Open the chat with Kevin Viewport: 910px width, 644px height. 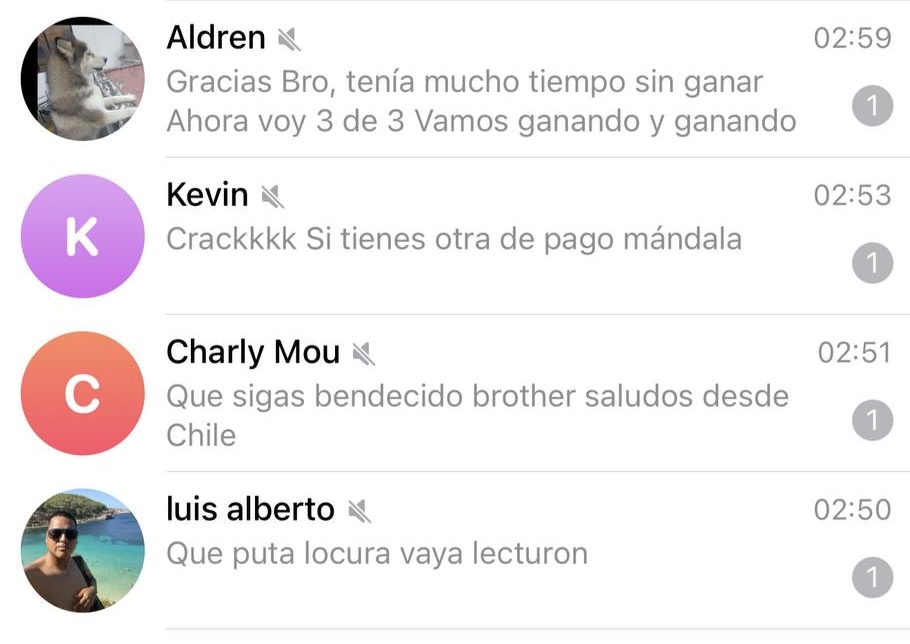[480, 236]
